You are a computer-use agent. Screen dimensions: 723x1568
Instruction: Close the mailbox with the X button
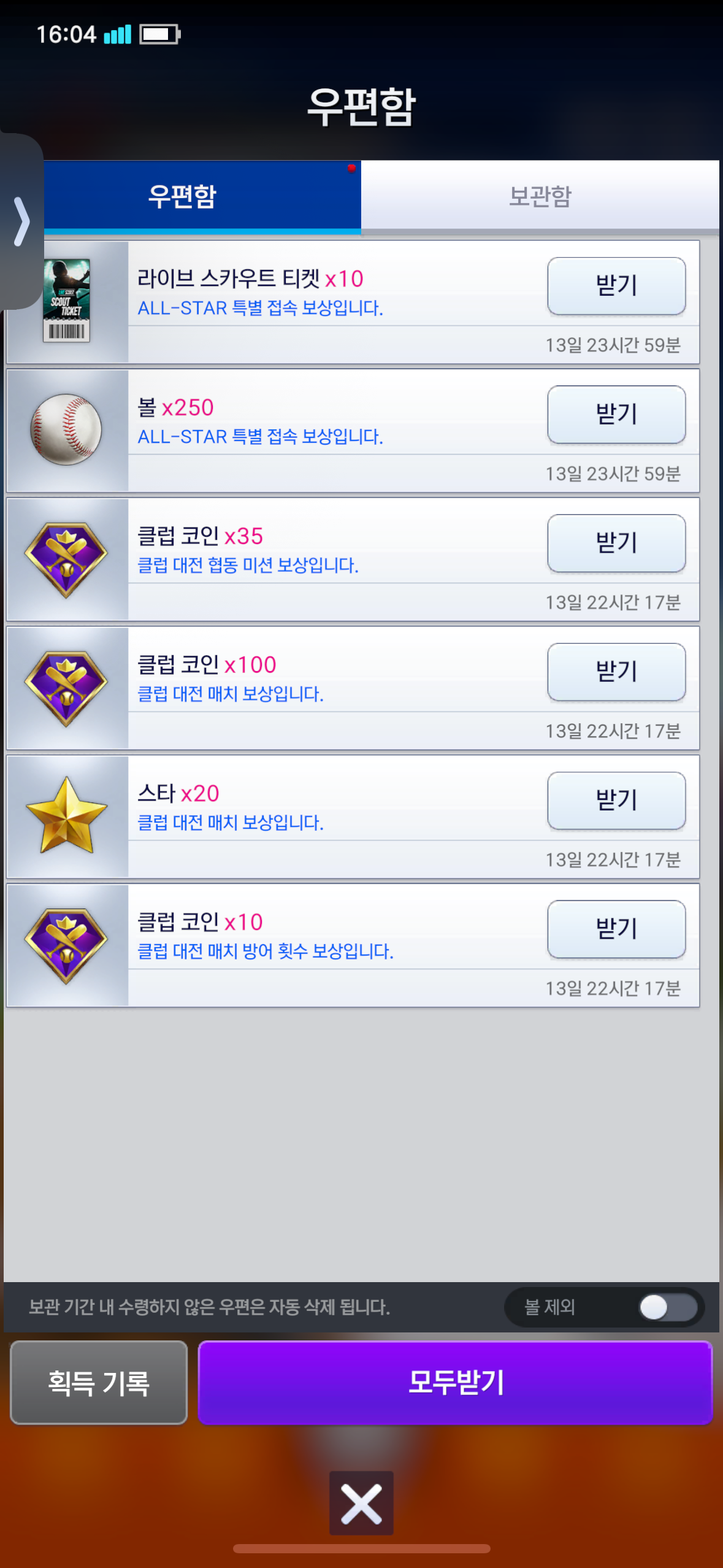pos(361,1503)
